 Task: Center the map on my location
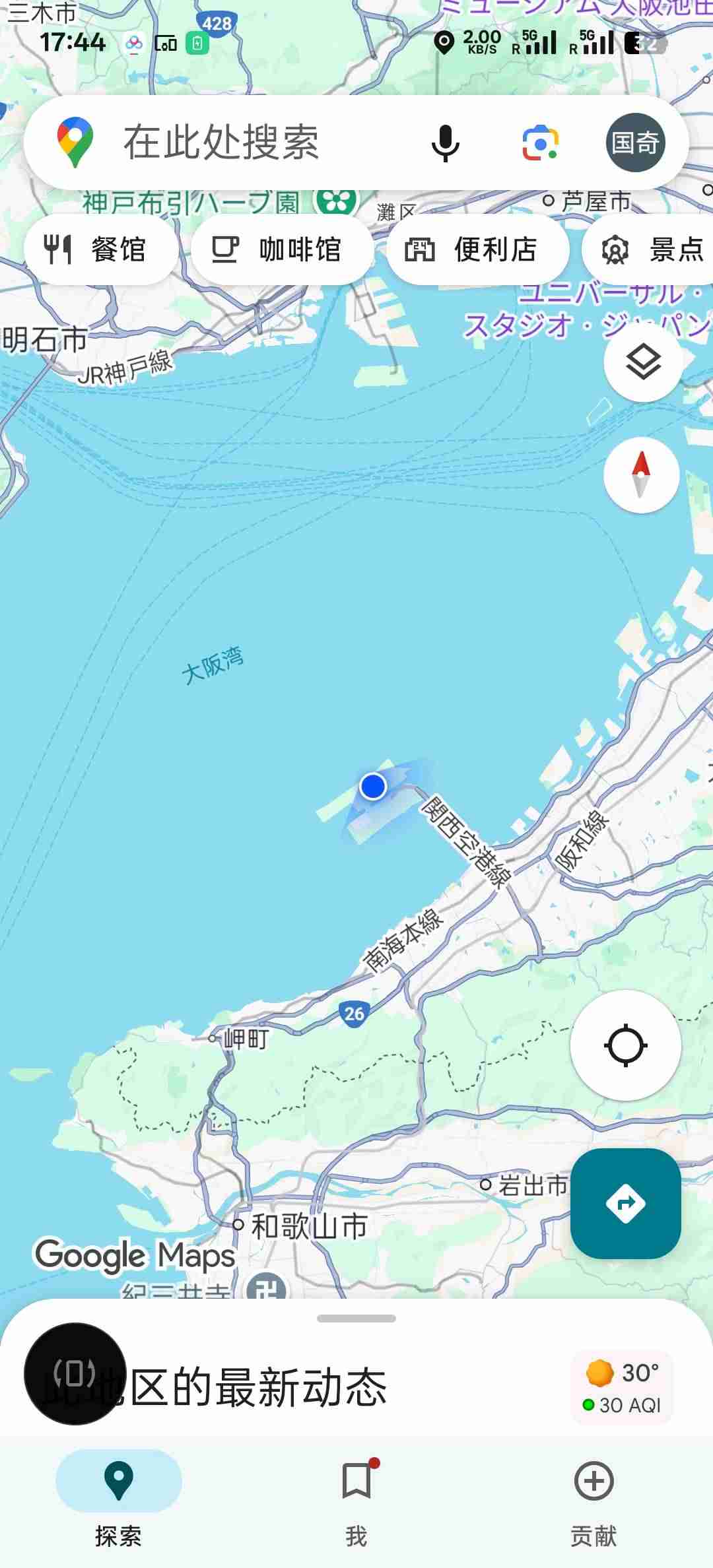point(625,1045)
